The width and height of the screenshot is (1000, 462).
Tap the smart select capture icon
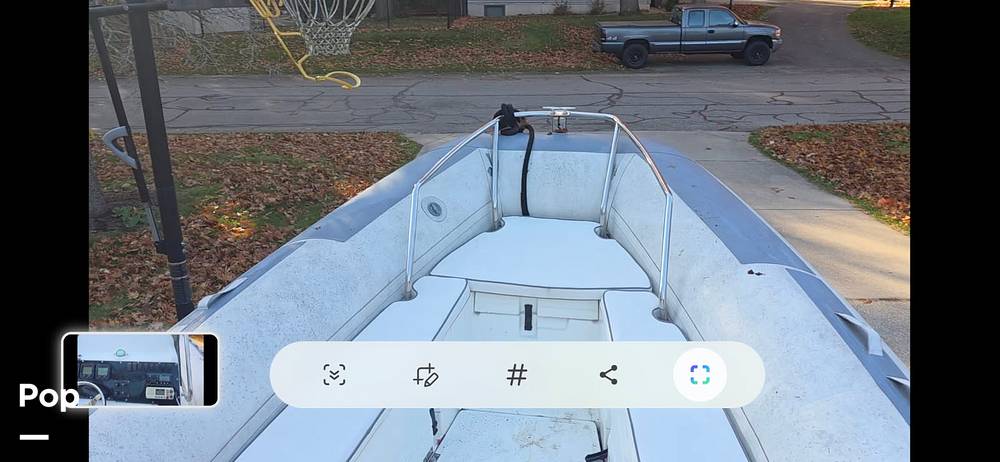[x=700, y=375]
